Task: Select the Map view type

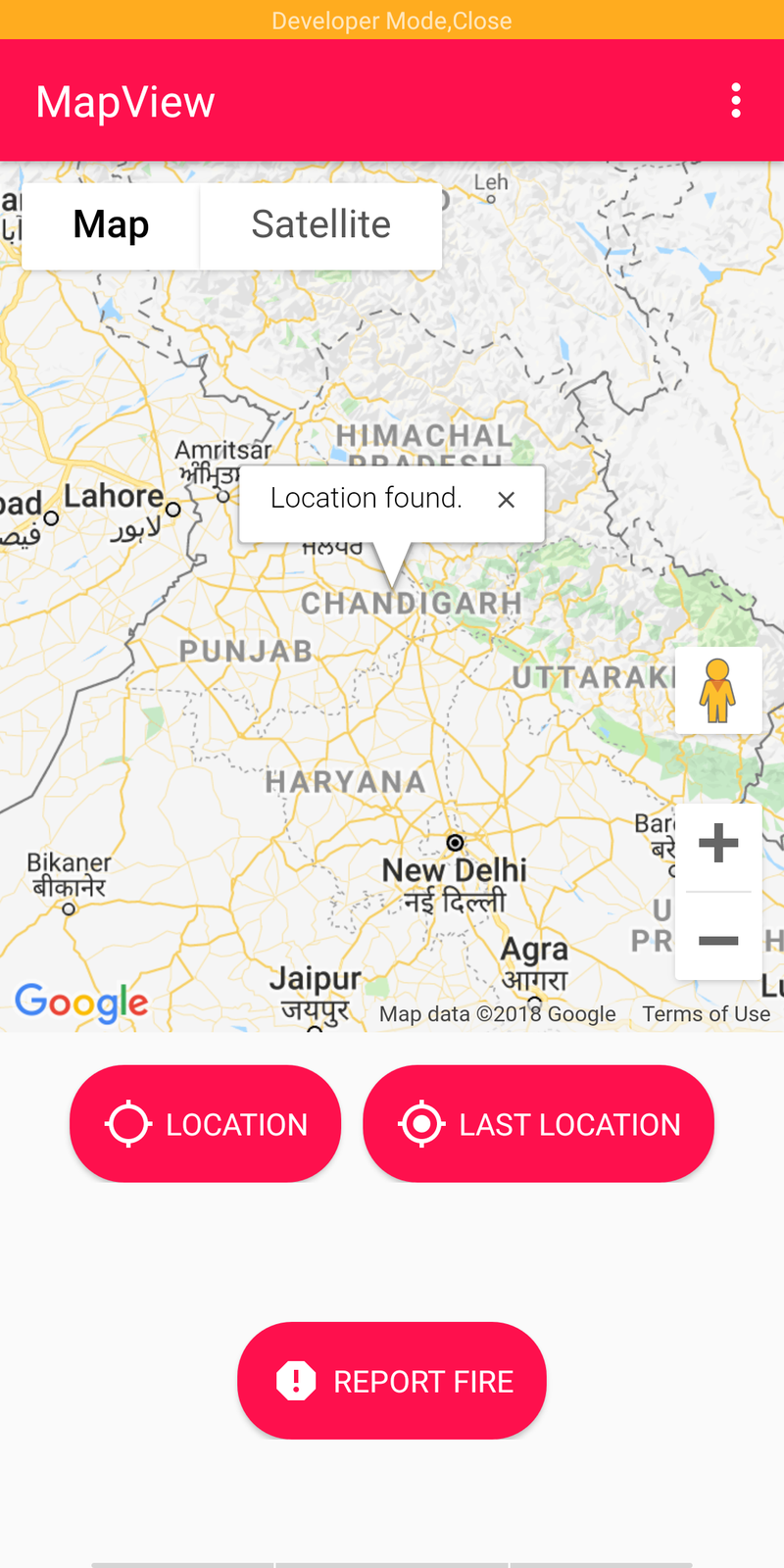Action: [x=111, y=225]
